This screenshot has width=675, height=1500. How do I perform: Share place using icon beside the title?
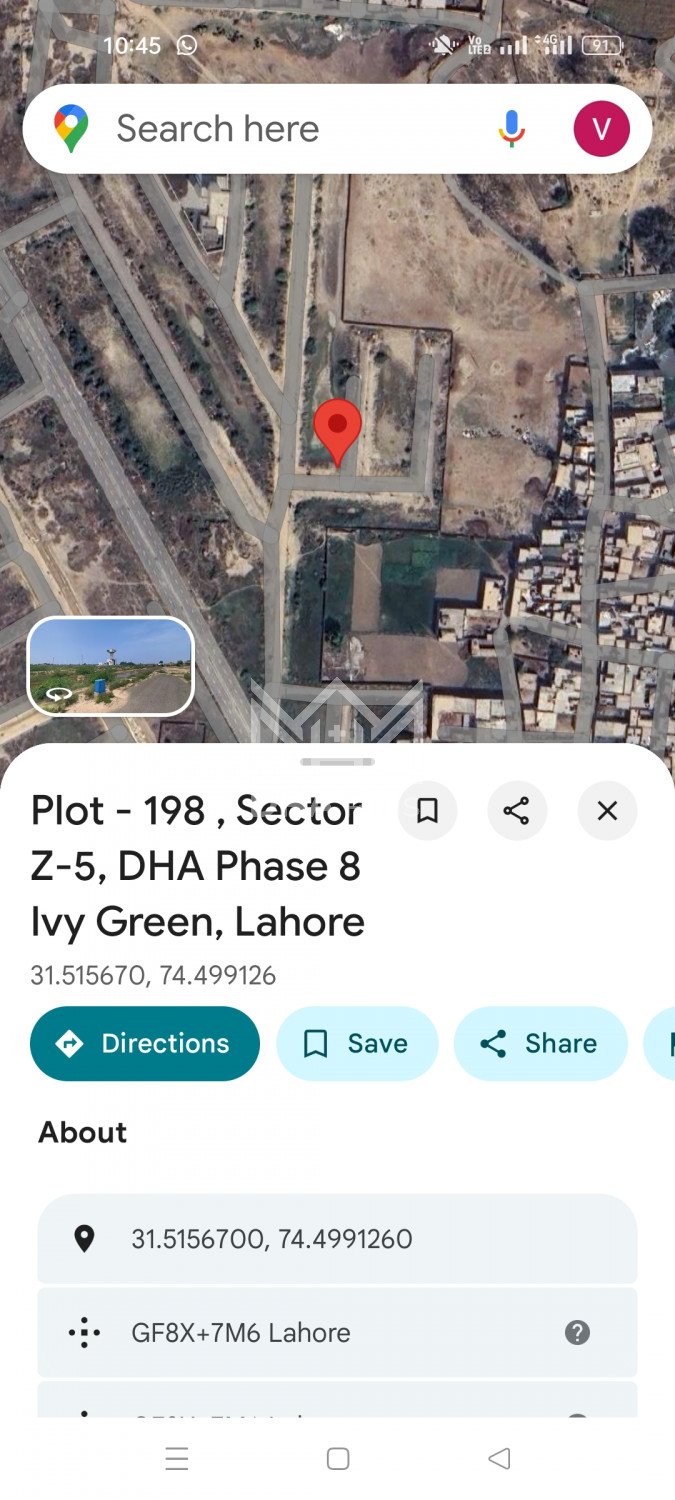(517, 811)
